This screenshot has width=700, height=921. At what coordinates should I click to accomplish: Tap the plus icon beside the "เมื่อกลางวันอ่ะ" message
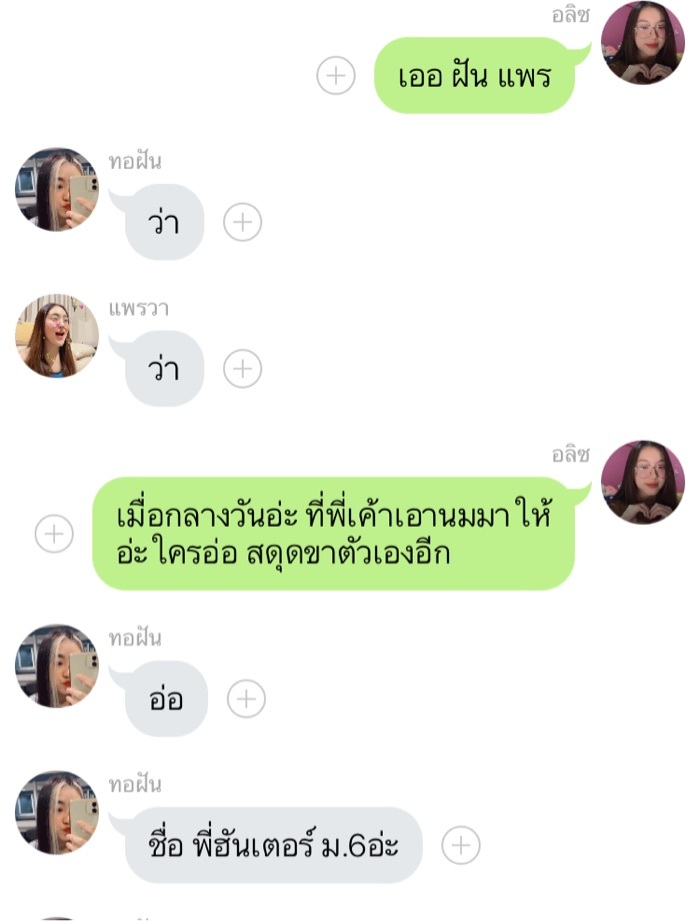(x=54, y=534)
